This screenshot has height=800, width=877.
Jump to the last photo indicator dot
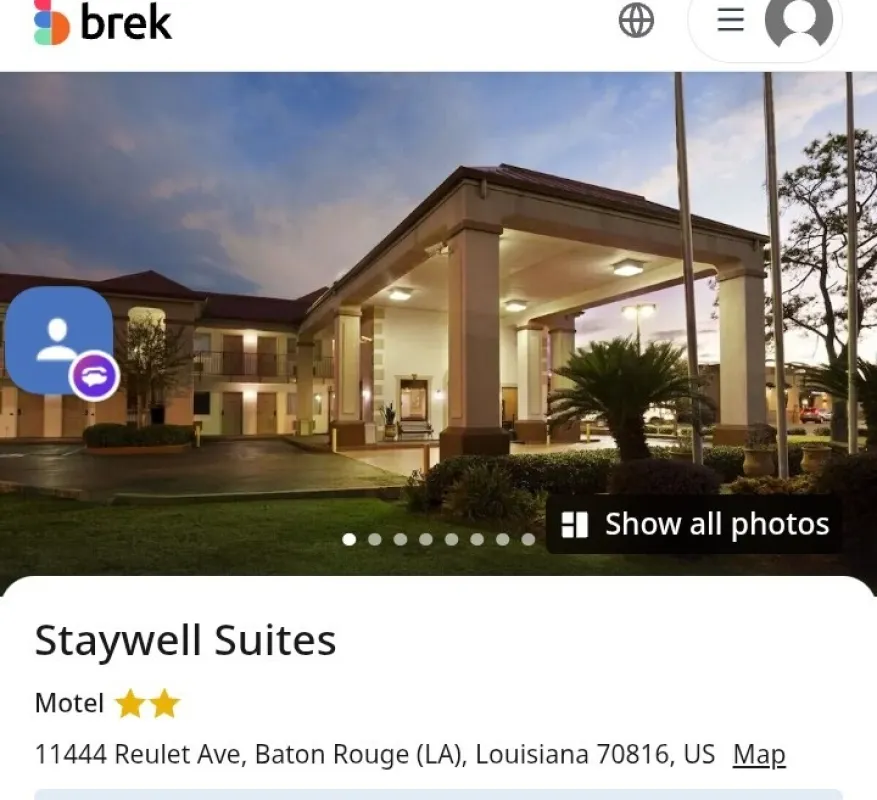tap(528, 539)
